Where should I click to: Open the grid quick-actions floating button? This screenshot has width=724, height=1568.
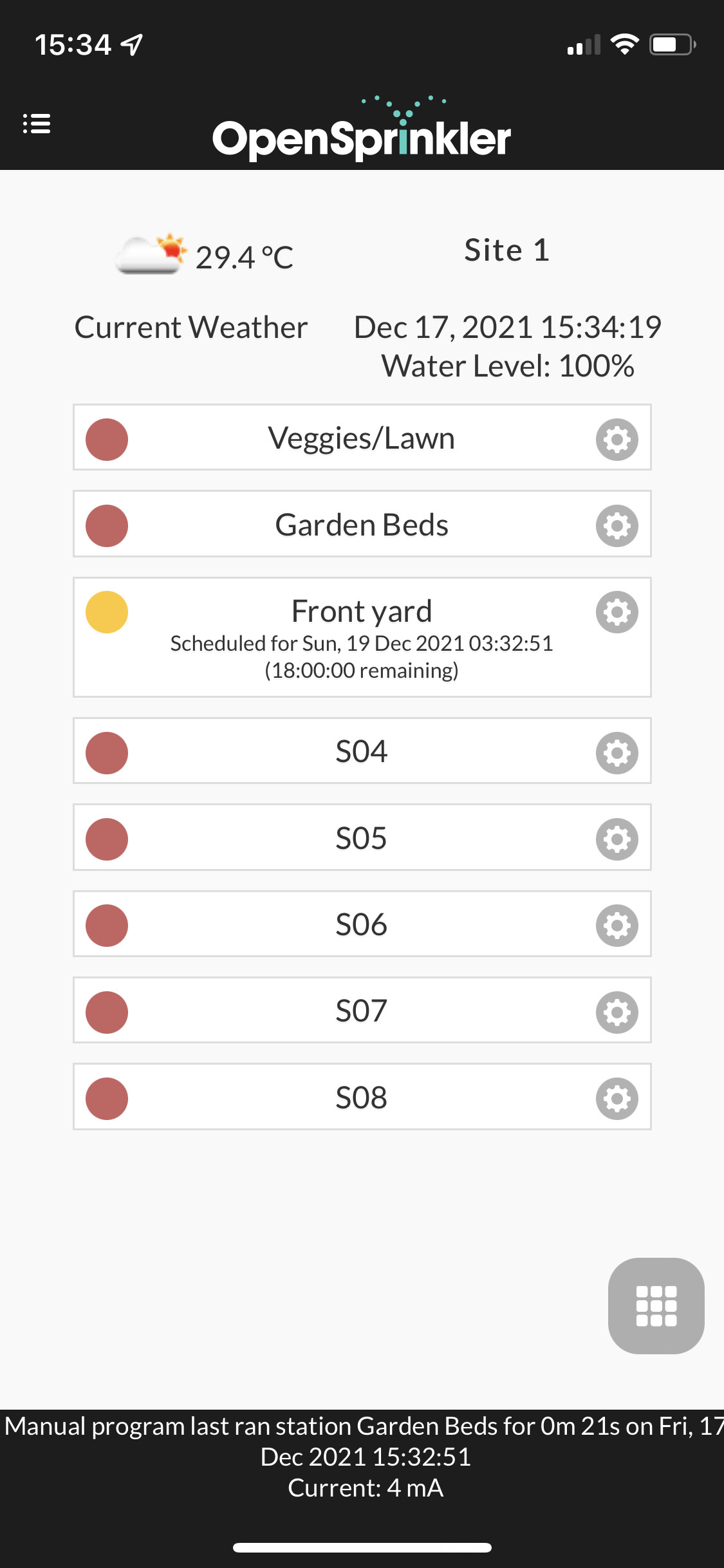click(x=656, y=1306)
